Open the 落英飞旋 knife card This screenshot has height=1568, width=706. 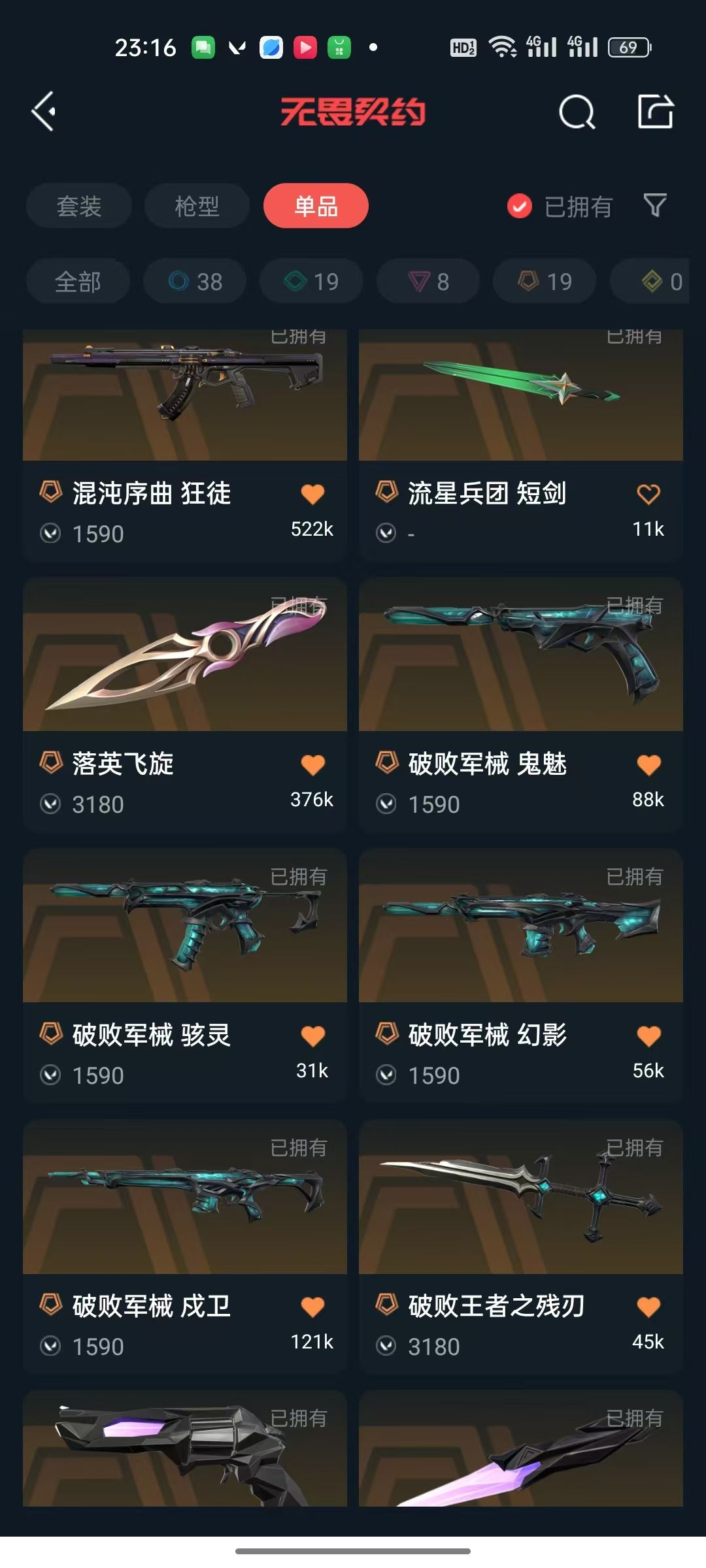pyautogui.click(x=185, y=704)
